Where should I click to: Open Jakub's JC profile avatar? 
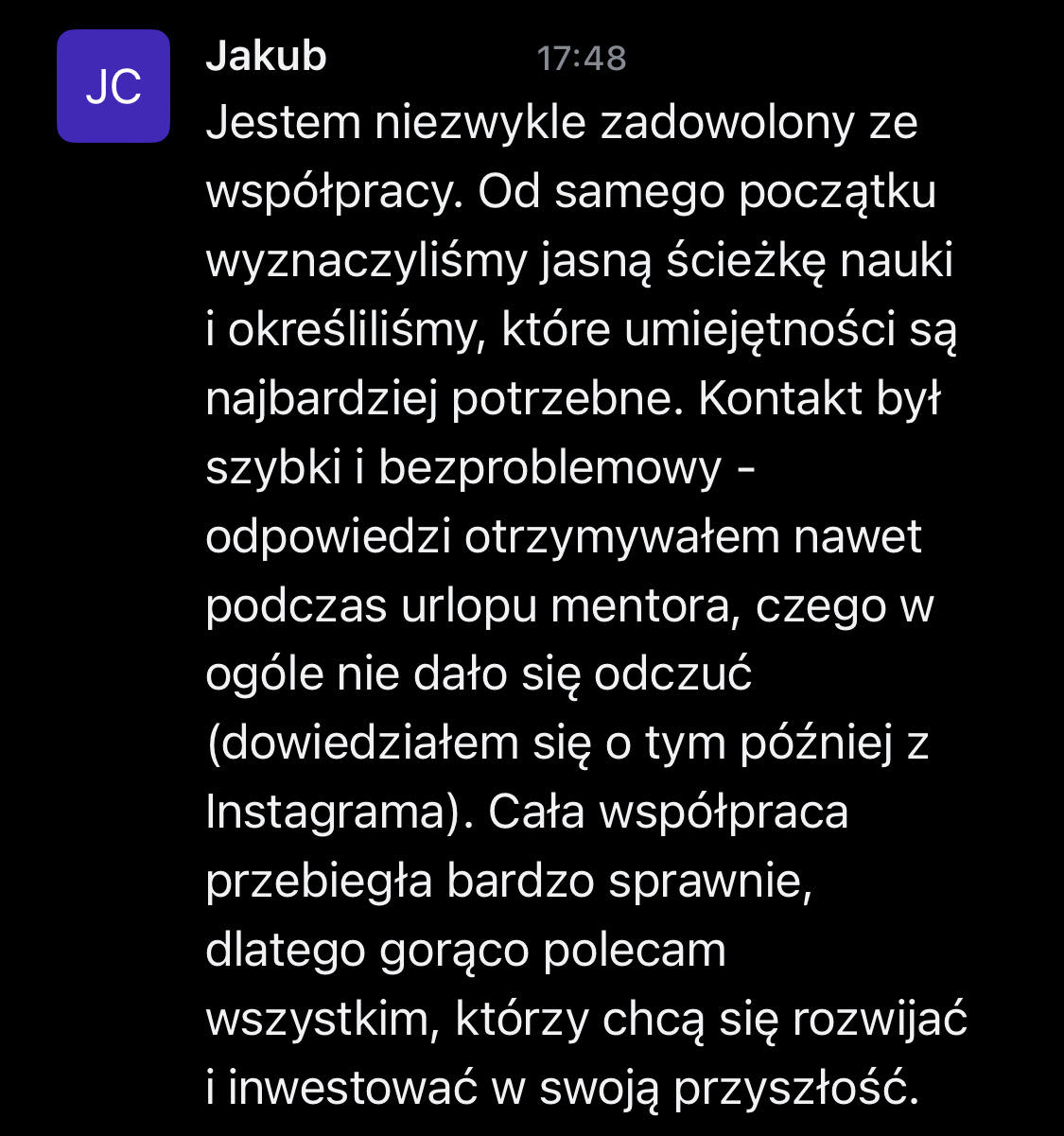point(113,86)
